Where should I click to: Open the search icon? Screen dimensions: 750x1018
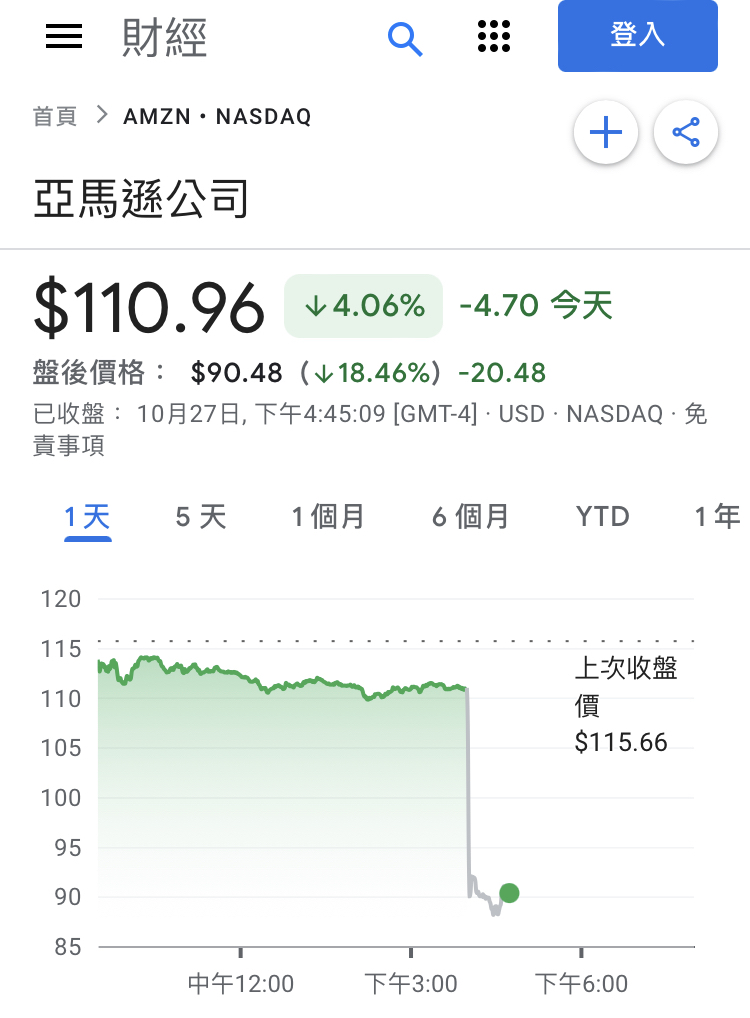click(x=405, y=38)
